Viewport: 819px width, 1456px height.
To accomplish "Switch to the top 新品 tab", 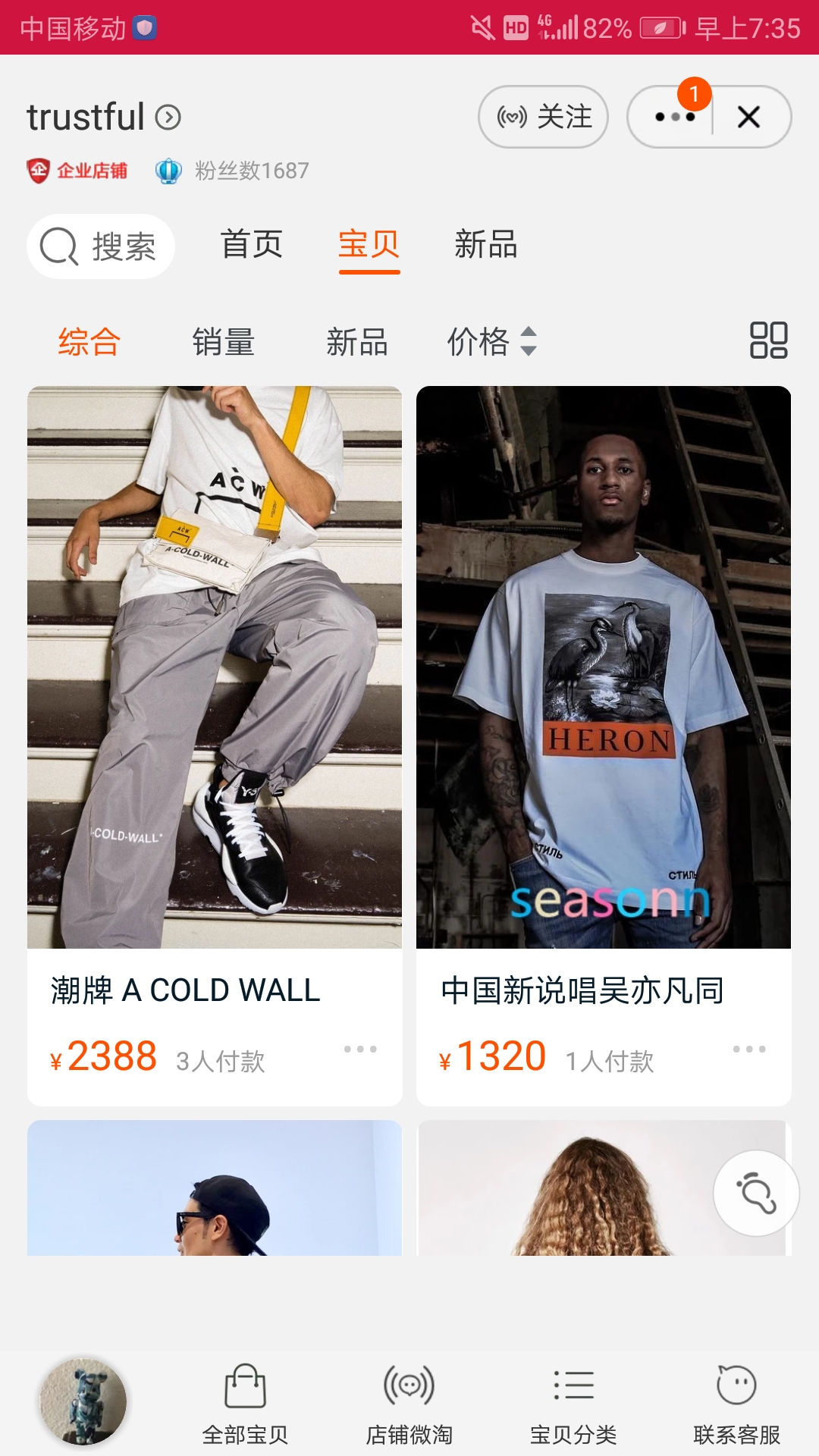I will click(486, 245).
